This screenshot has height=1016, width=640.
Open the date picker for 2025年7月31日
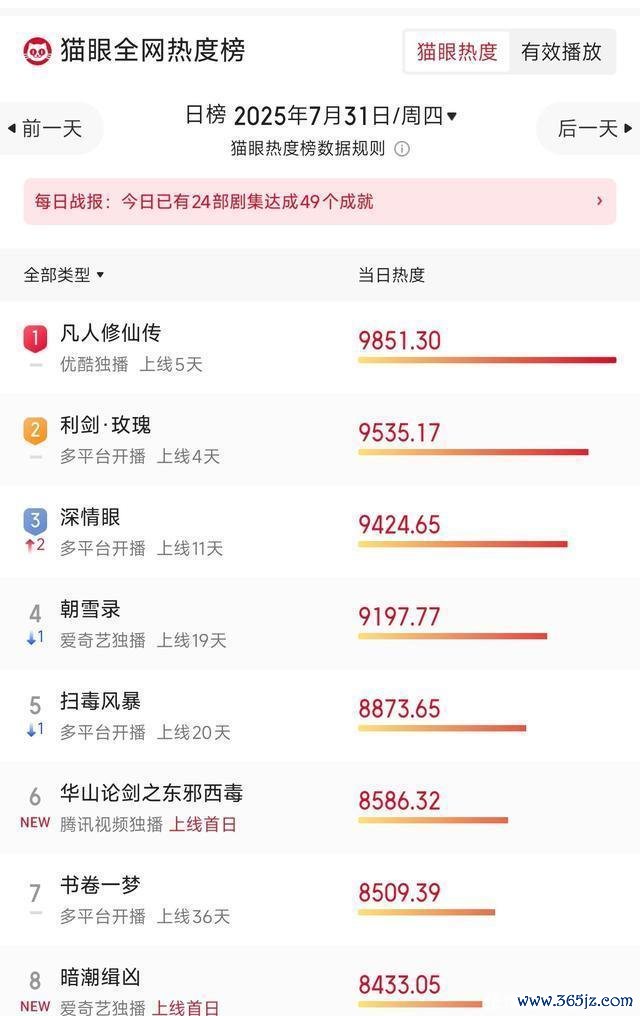tap(320, 116)
